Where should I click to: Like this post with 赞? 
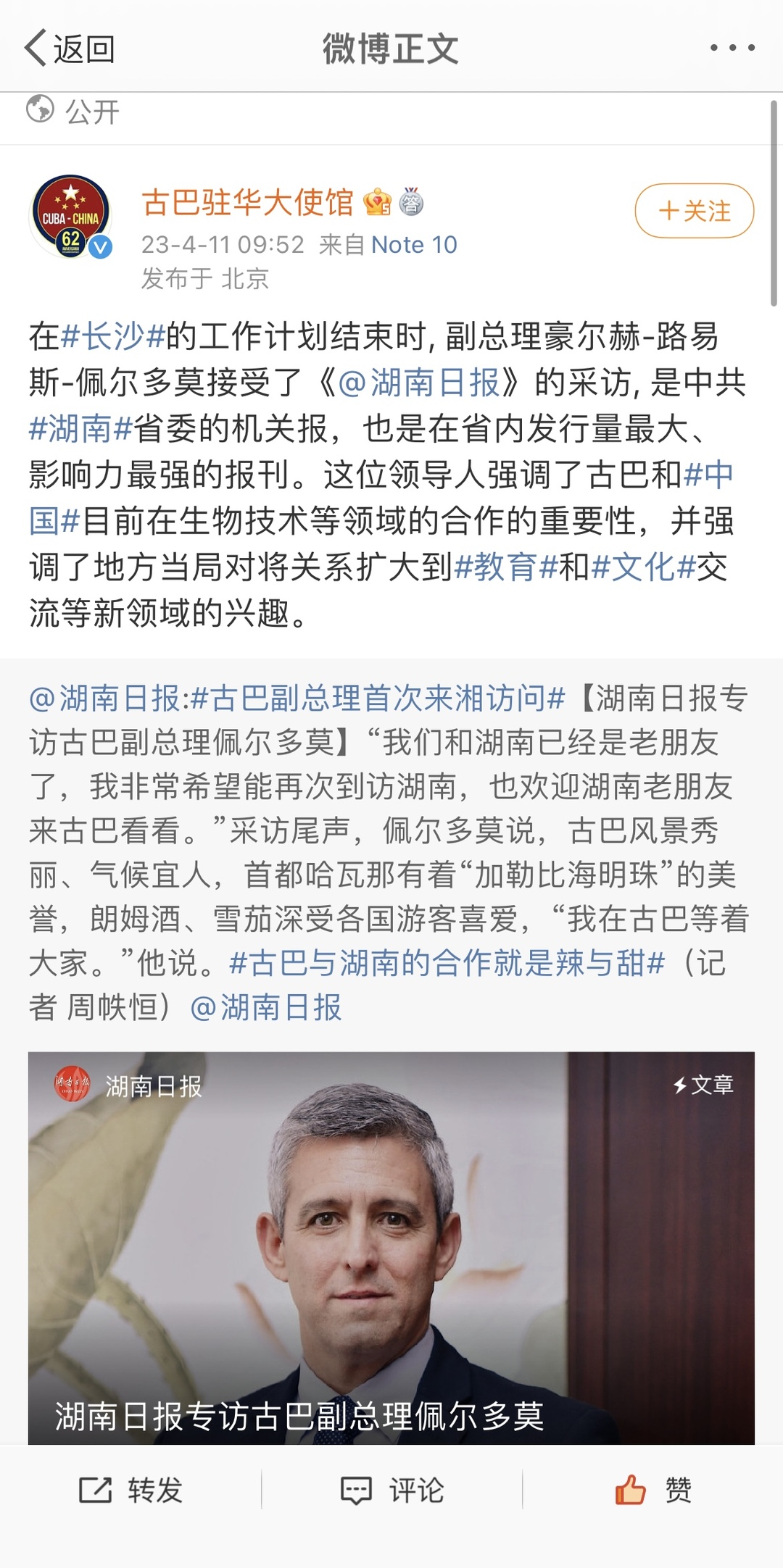click(x=652, y=1490)
